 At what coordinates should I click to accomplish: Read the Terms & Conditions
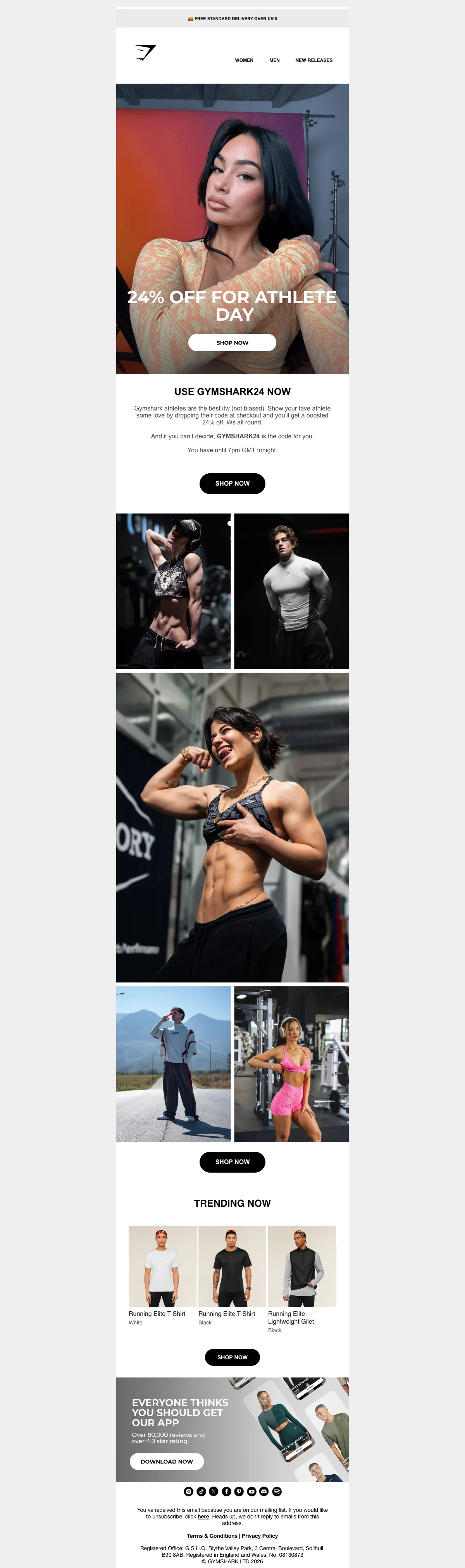(x=212, y=1536)
